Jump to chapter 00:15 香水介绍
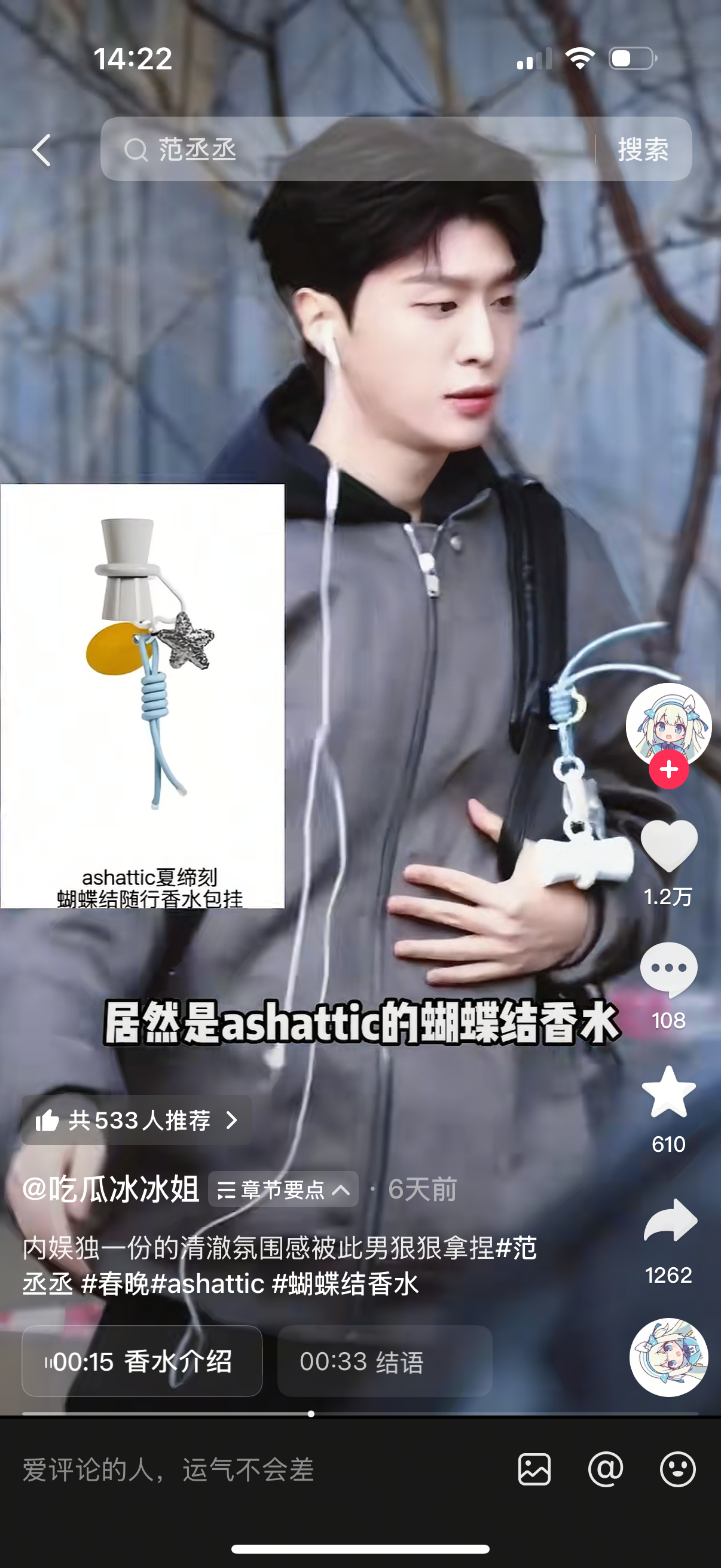 [x=142, y=1361]
